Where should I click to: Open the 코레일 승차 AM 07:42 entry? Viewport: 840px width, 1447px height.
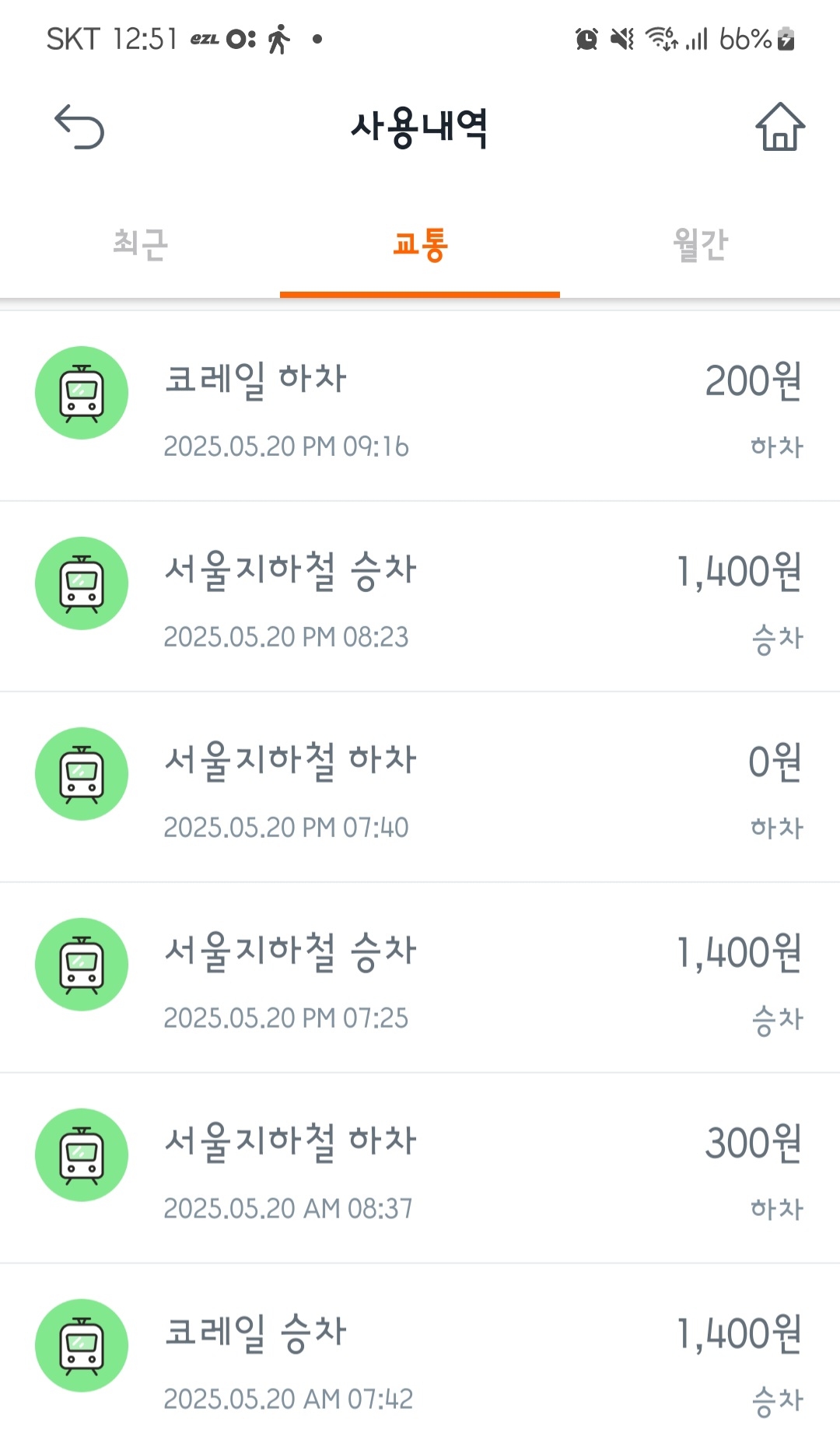coord(420,1359)
